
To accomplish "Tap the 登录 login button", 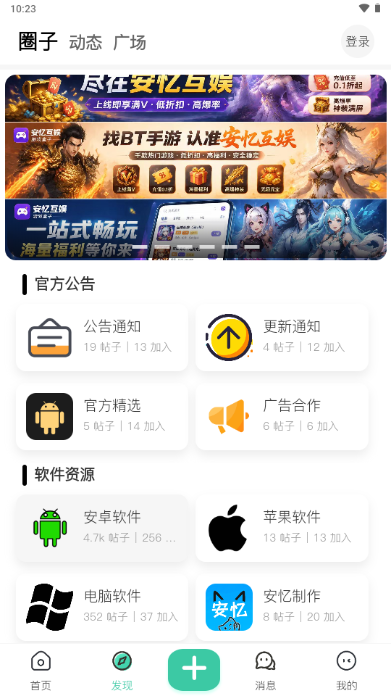I will 357,41.
